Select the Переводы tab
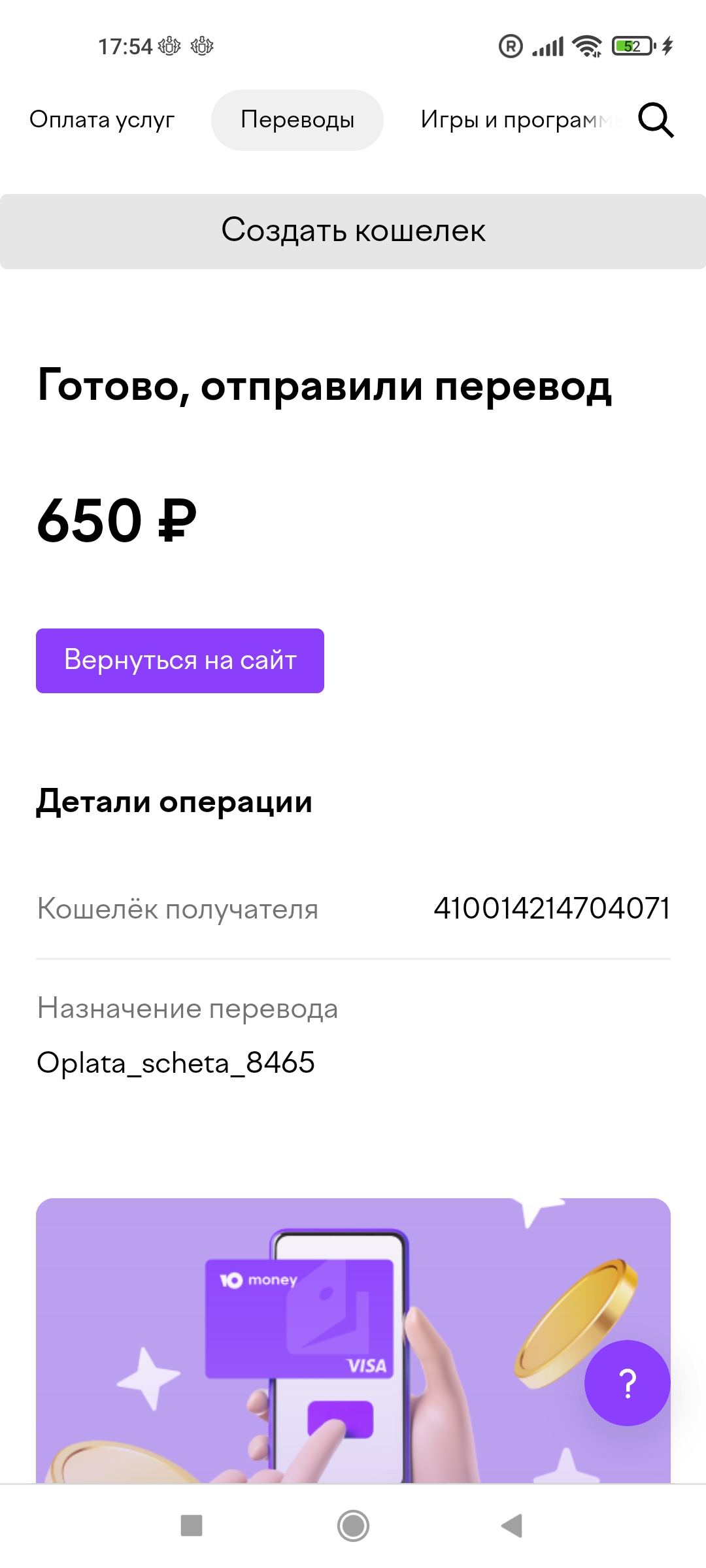Viewport: 706px width, 1568px height. click(x=297, y=120)
